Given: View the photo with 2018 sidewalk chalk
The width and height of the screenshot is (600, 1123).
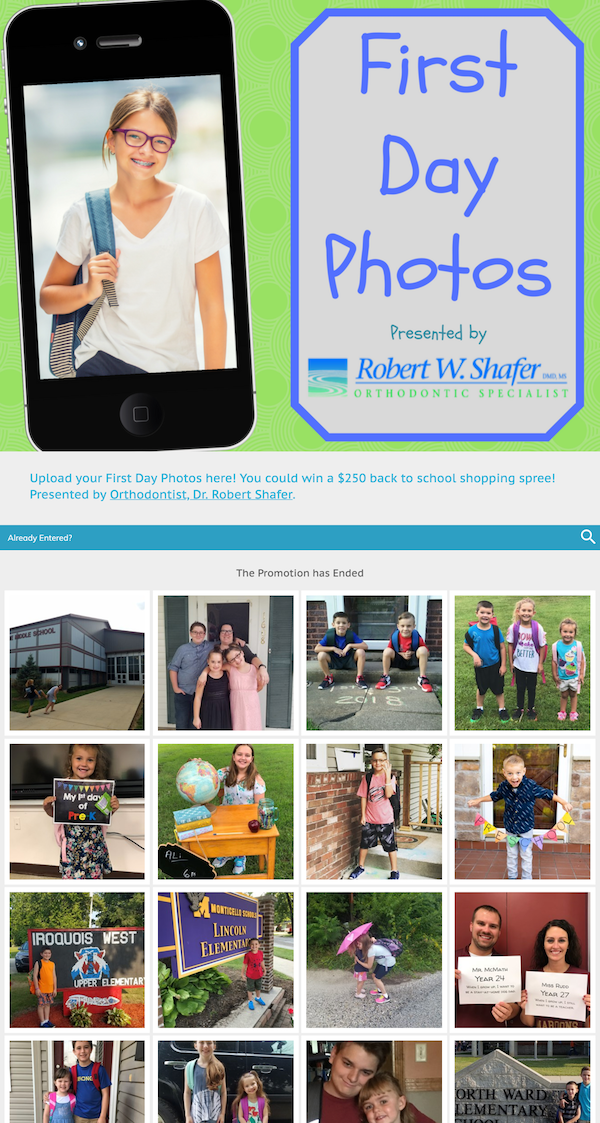Looking at the screenshot, I should [x=374, y=662].
